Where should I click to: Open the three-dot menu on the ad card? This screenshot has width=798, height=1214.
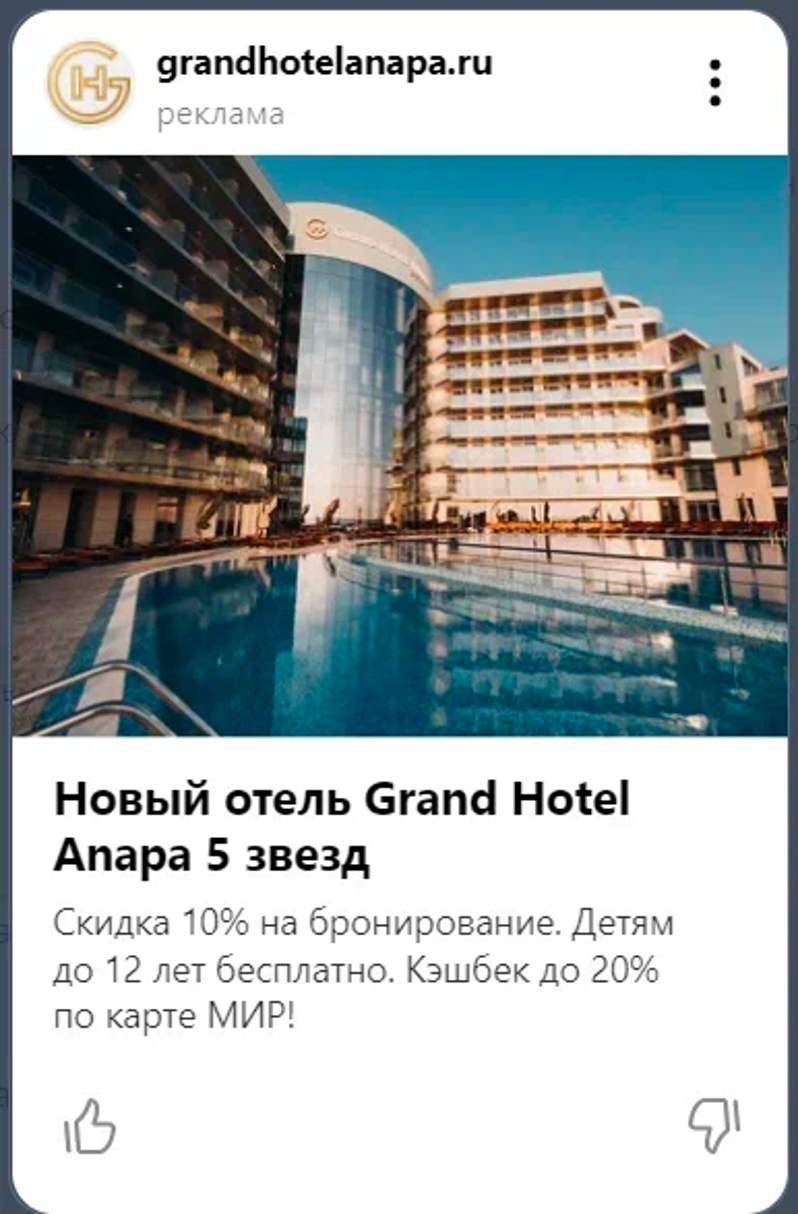coord(714,82)
